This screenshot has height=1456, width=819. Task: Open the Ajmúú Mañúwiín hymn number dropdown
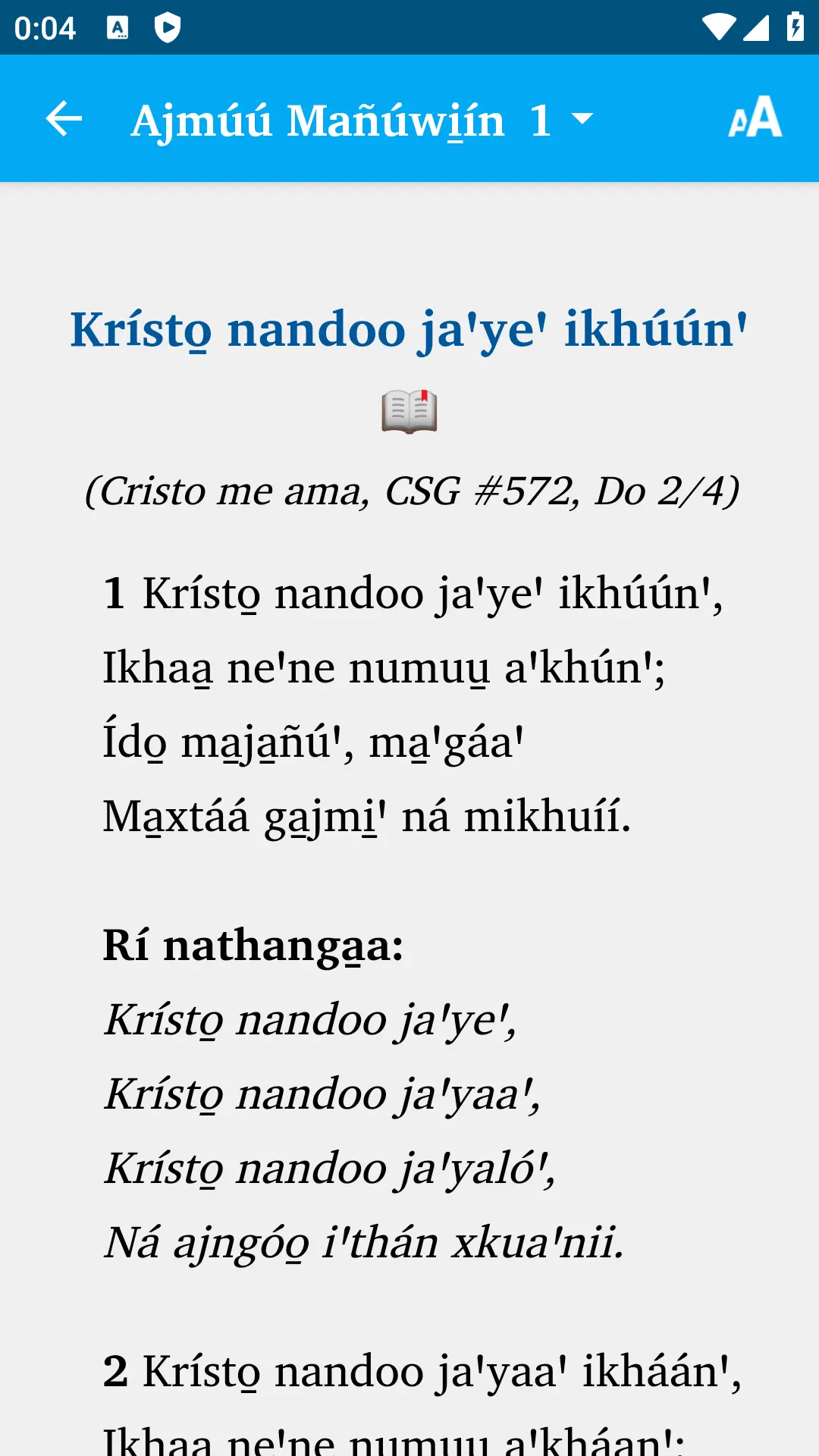[582, 119]
